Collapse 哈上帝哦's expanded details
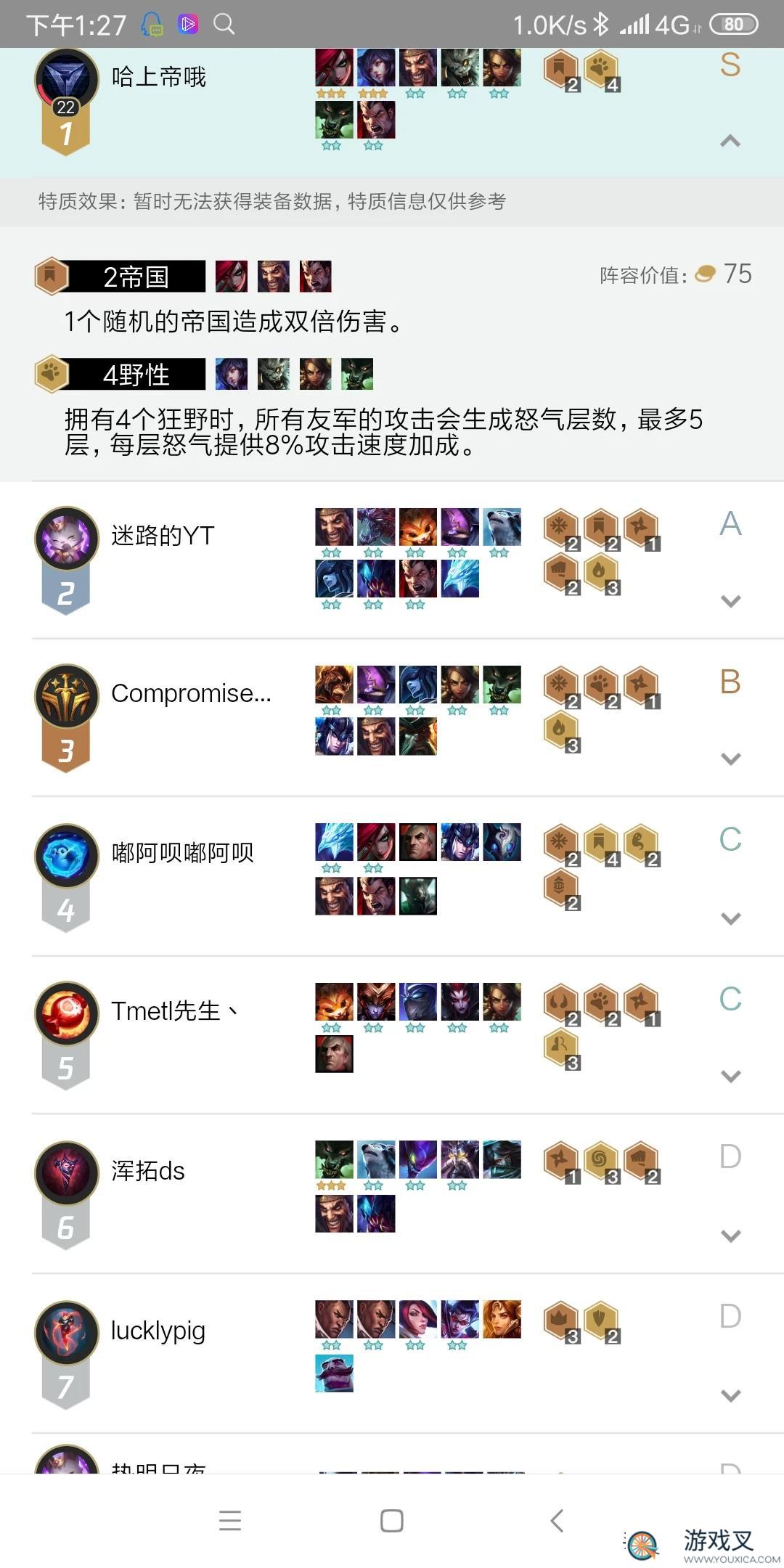The height and width of the screenshot is (1568, 784). pyautogui.click(x=730, y=141)
